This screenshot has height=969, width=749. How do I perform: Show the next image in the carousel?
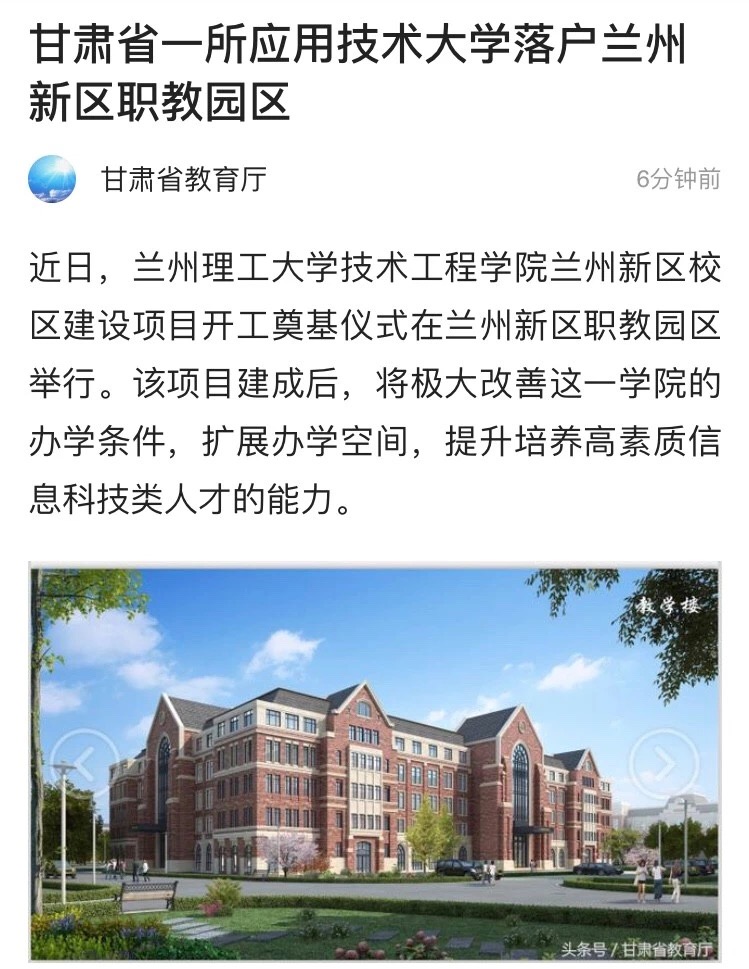point(663,764)
